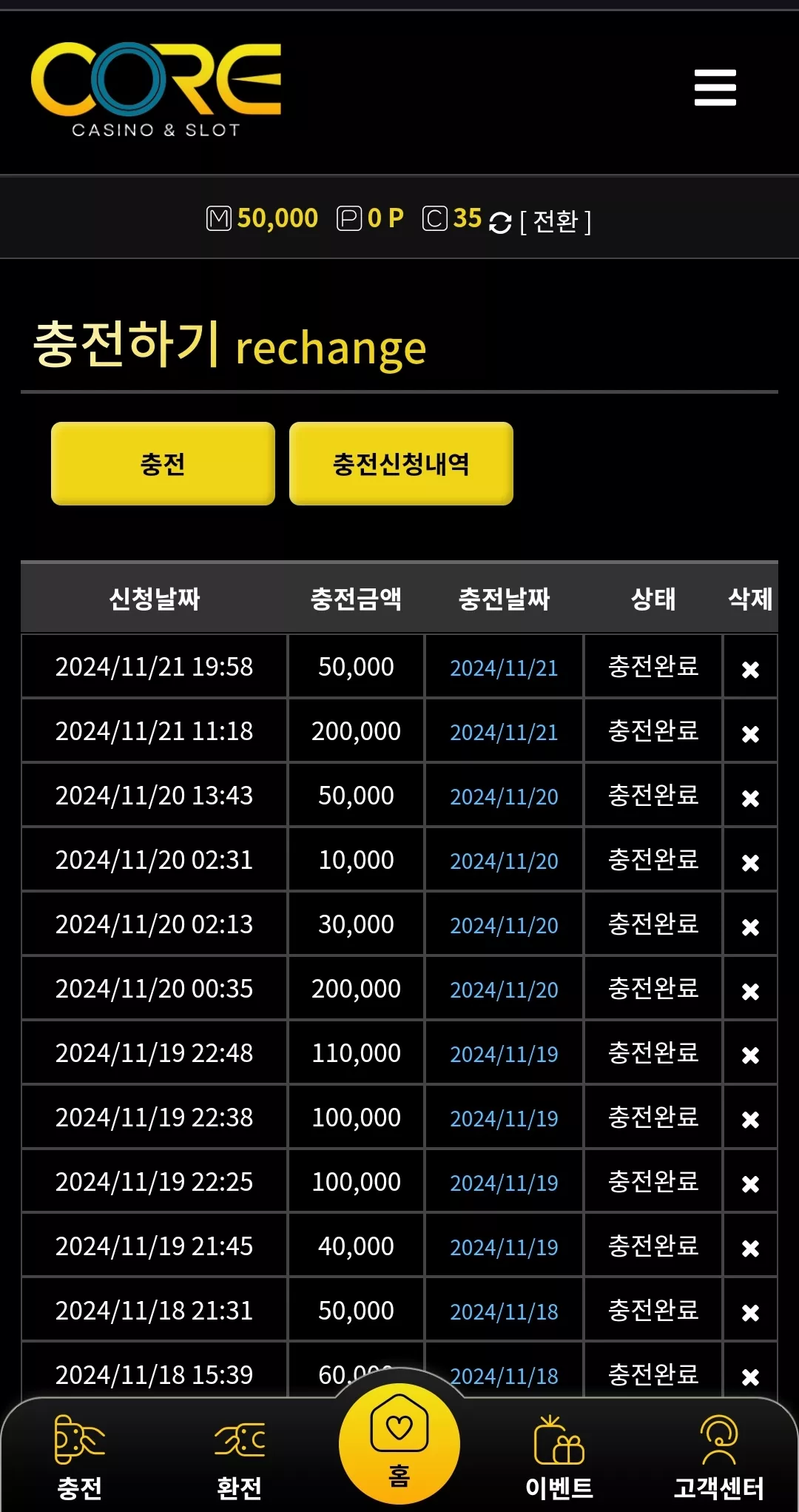Switch to the 환전 tab
The height and width of the screenshot is (1512, 799).
pyautogui.click(x=239, y=1457)
